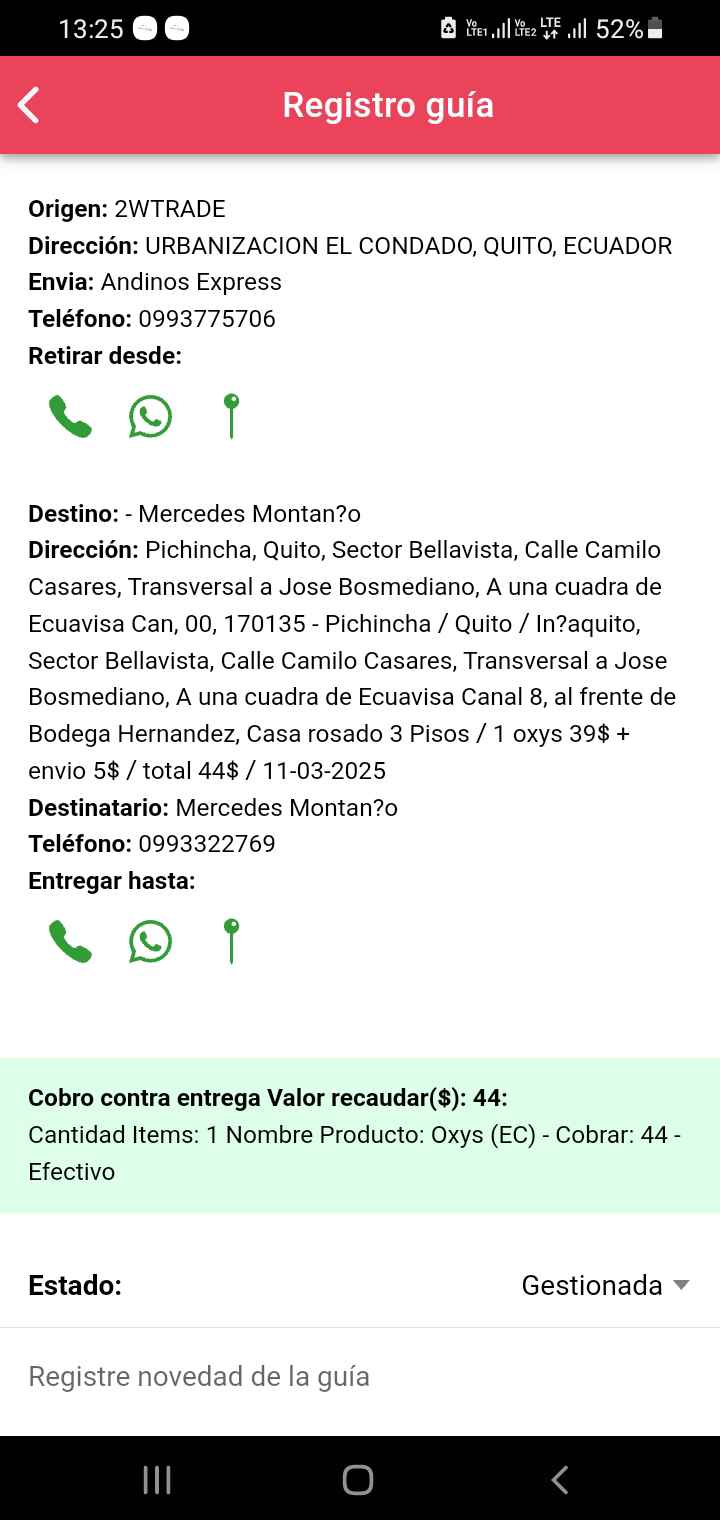Screen dimensions: 720x1520
Task: Message recipient Mercedes Montaño on WhatsApp
Action: (150, 941)
